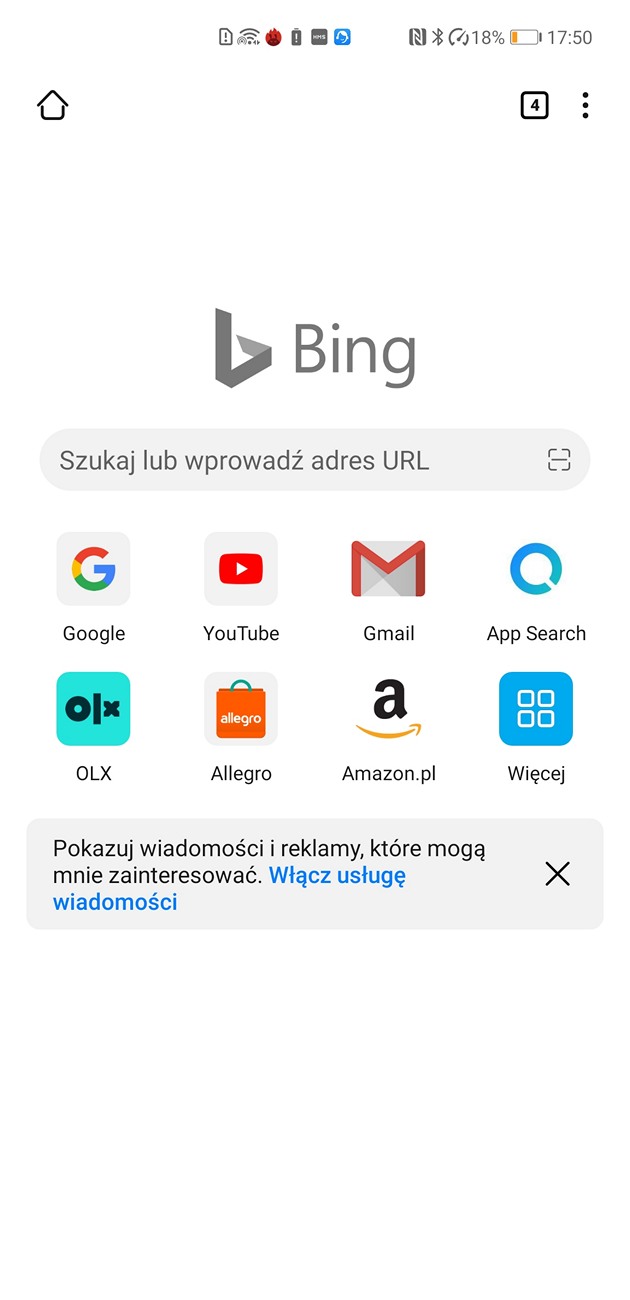Image resolution: width=630 pixels, height=1300 pixels.
Task: Tap the search or URL address field
Action: coord(290,460)
